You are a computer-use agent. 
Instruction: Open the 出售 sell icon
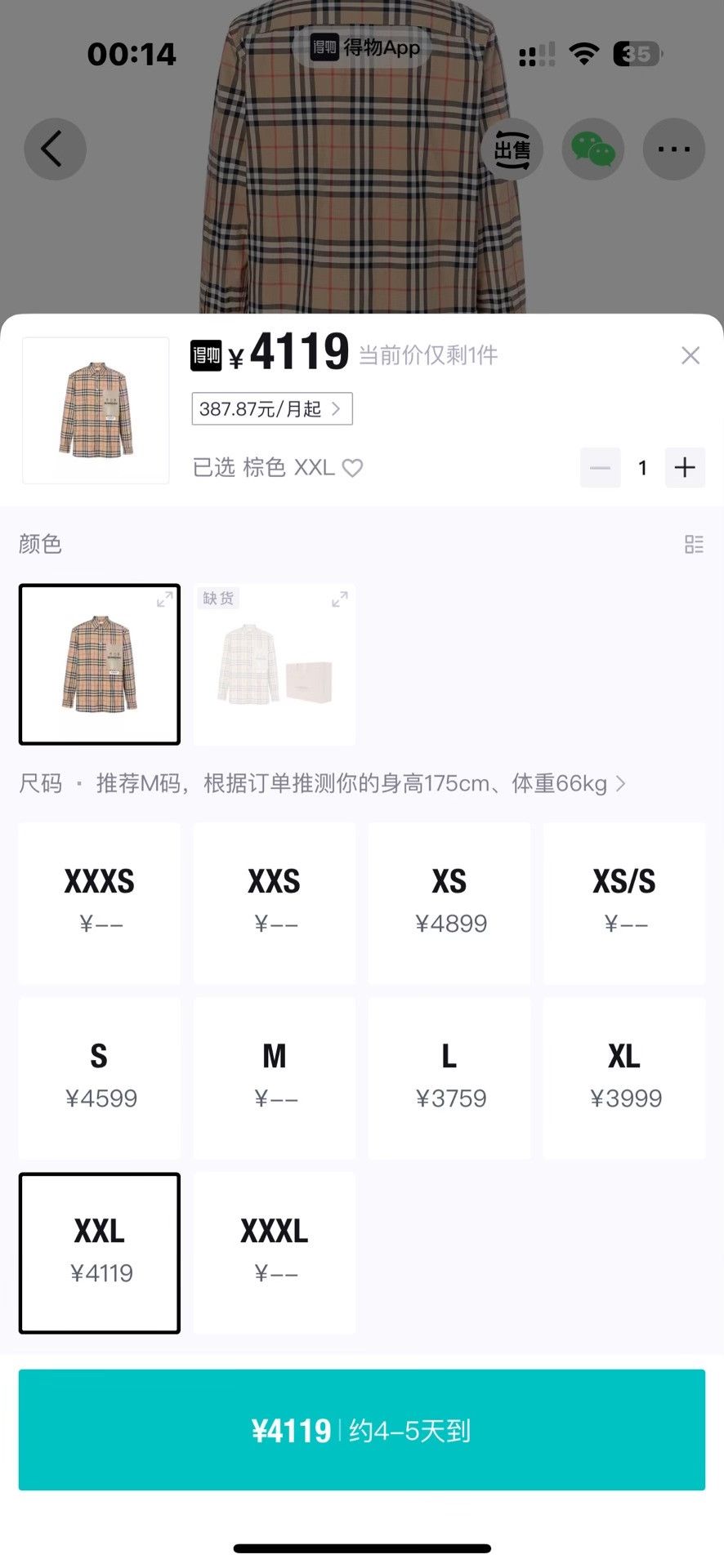[x=512, y=149]
